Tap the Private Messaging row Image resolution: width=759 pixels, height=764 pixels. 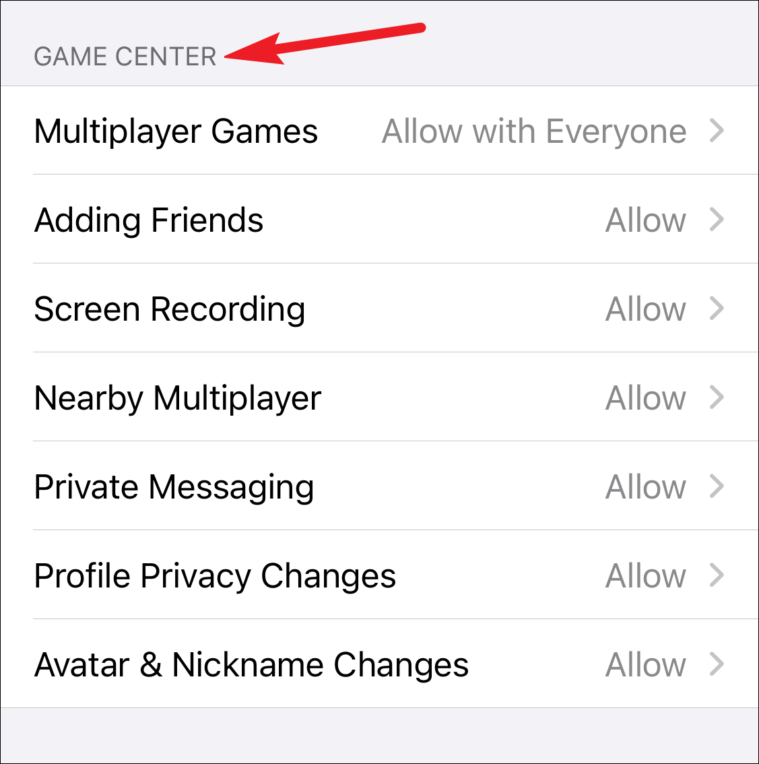click(378, 487)
